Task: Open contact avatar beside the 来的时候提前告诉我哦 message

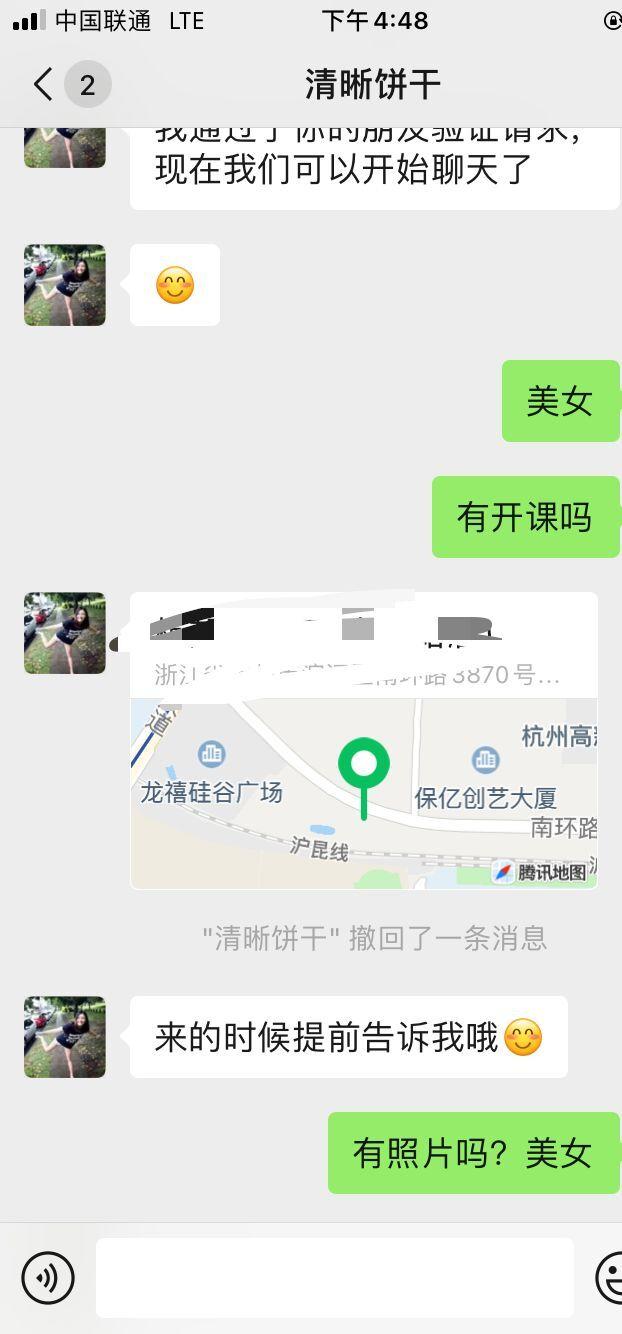Action: [x=65, y=1037]
